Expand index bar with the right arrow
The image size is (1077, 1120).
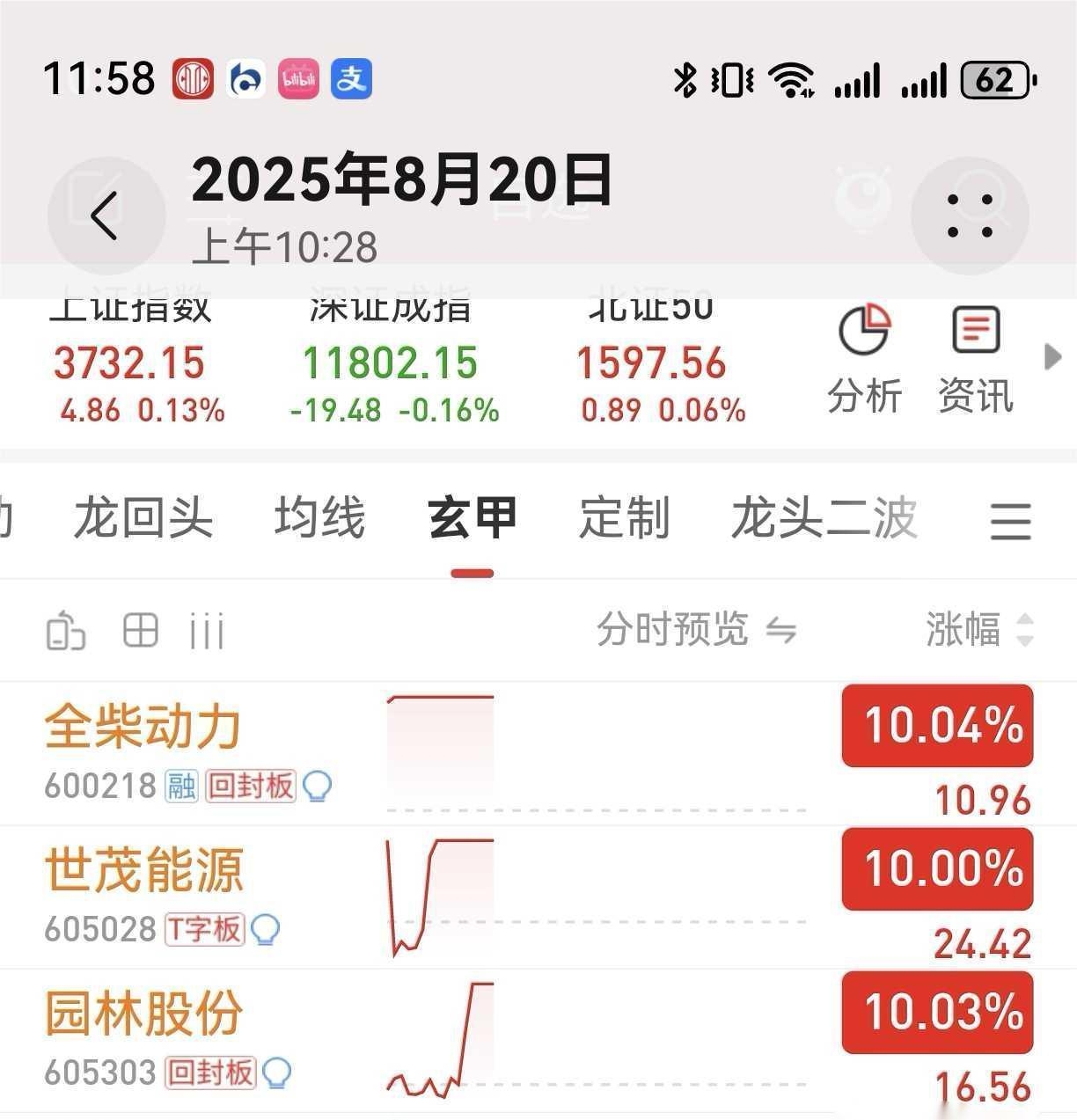[x=1052, y=357]
